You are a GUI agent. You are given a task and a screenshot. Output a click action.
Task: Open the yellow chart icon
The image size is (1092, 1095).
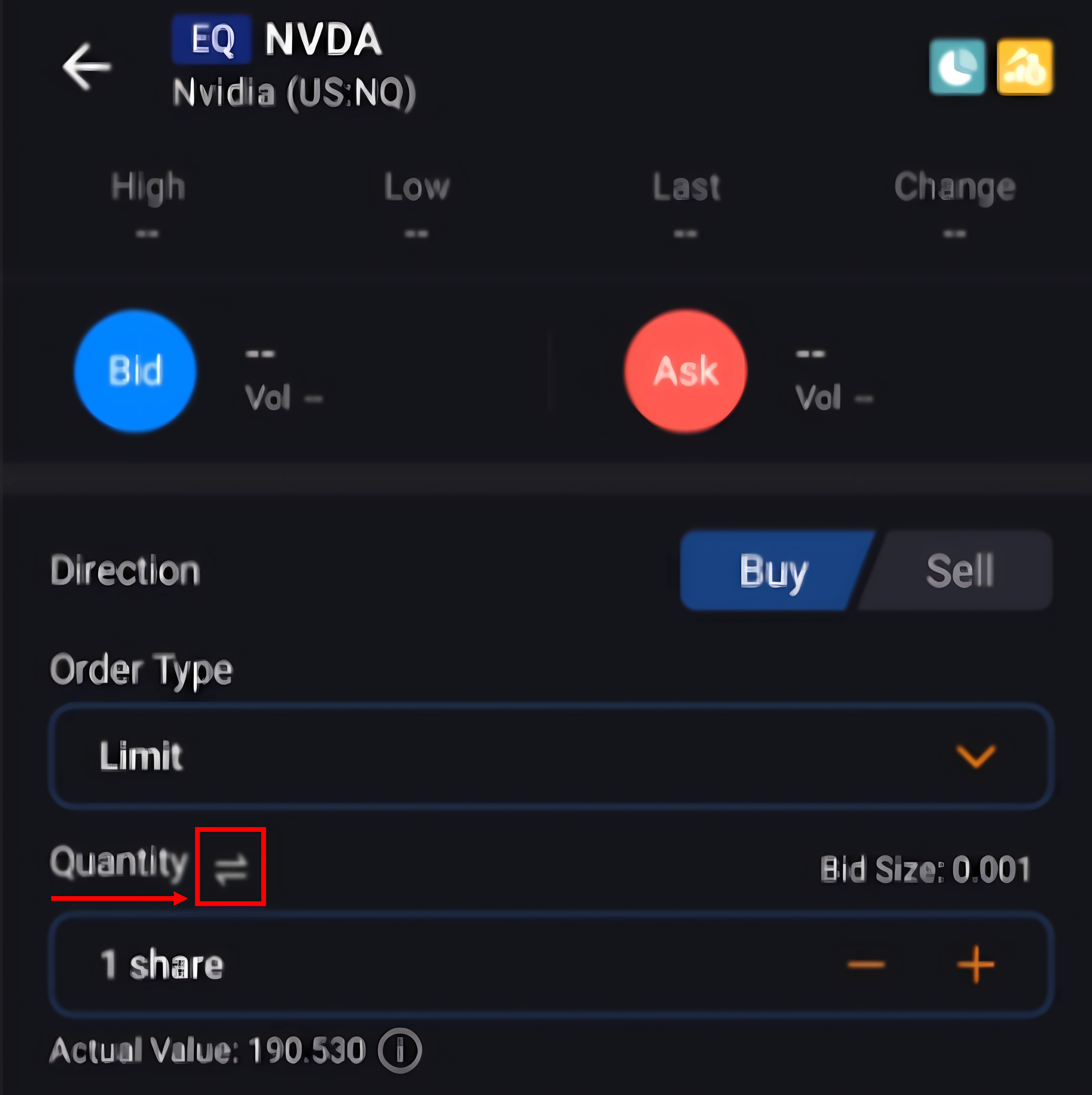point(1025,67)
